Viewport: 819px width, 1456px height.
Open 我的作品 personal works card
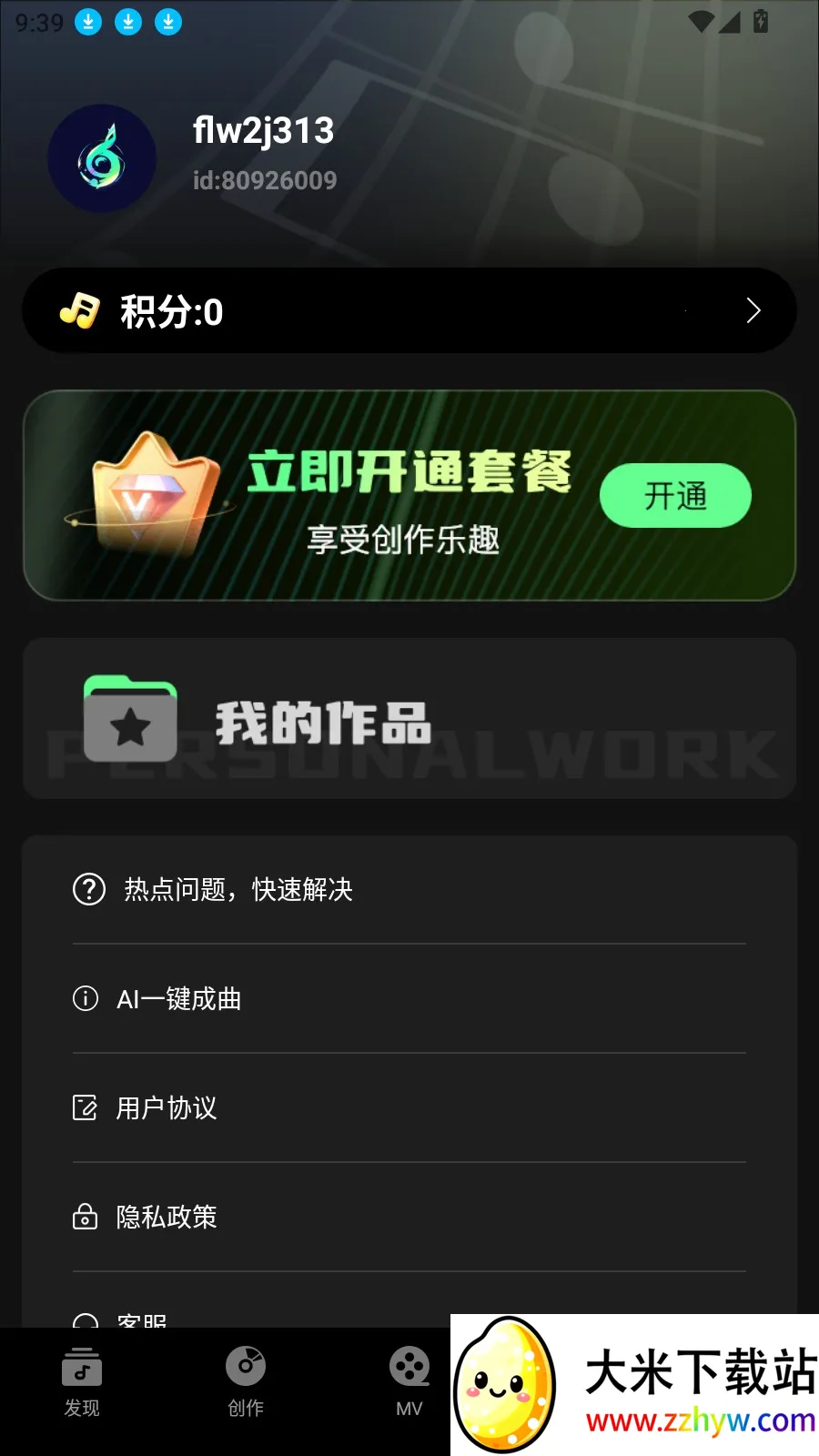pos(409,719)
